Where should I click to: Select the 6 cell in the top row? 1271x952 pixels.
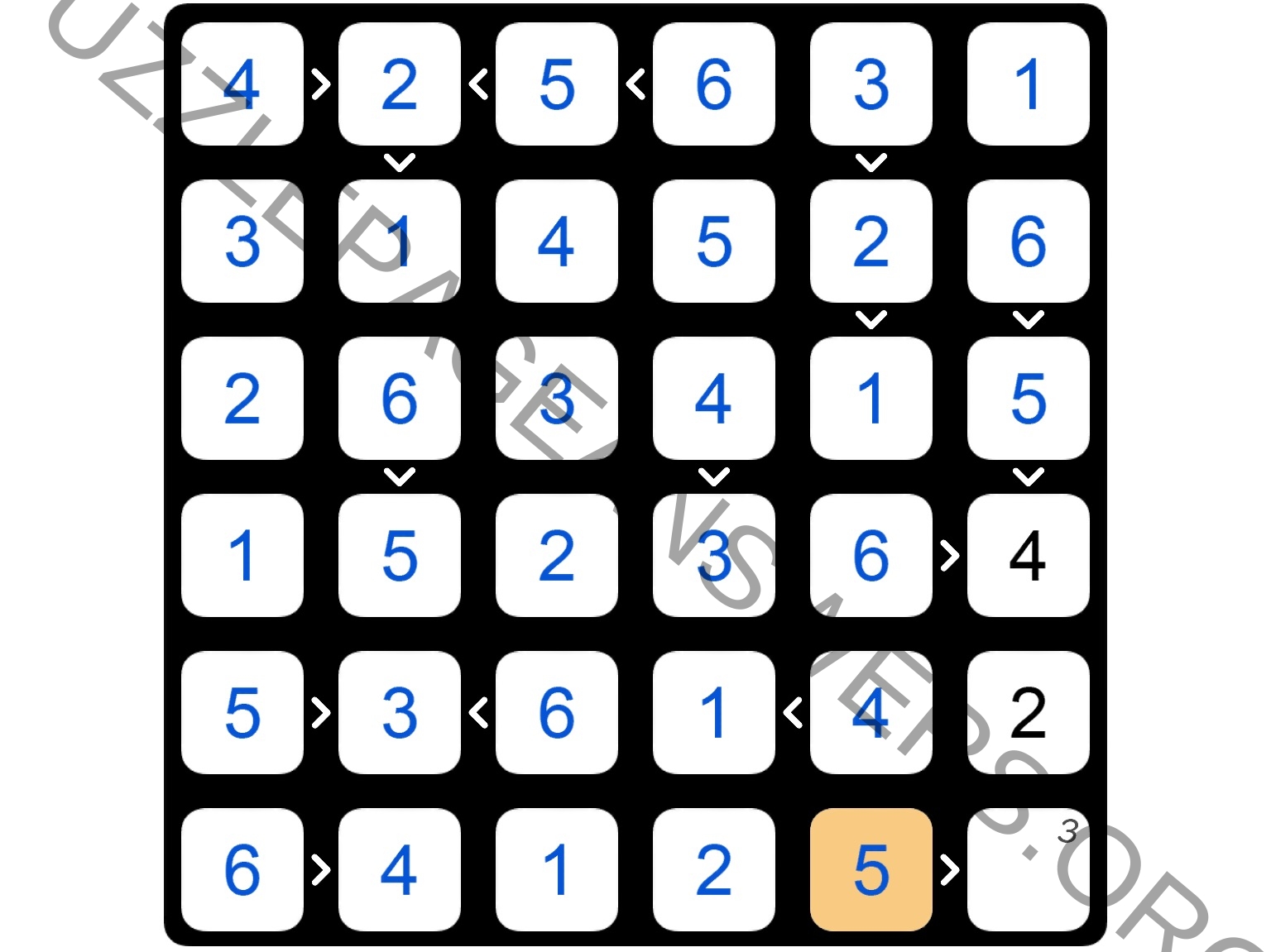click(713, 84)
